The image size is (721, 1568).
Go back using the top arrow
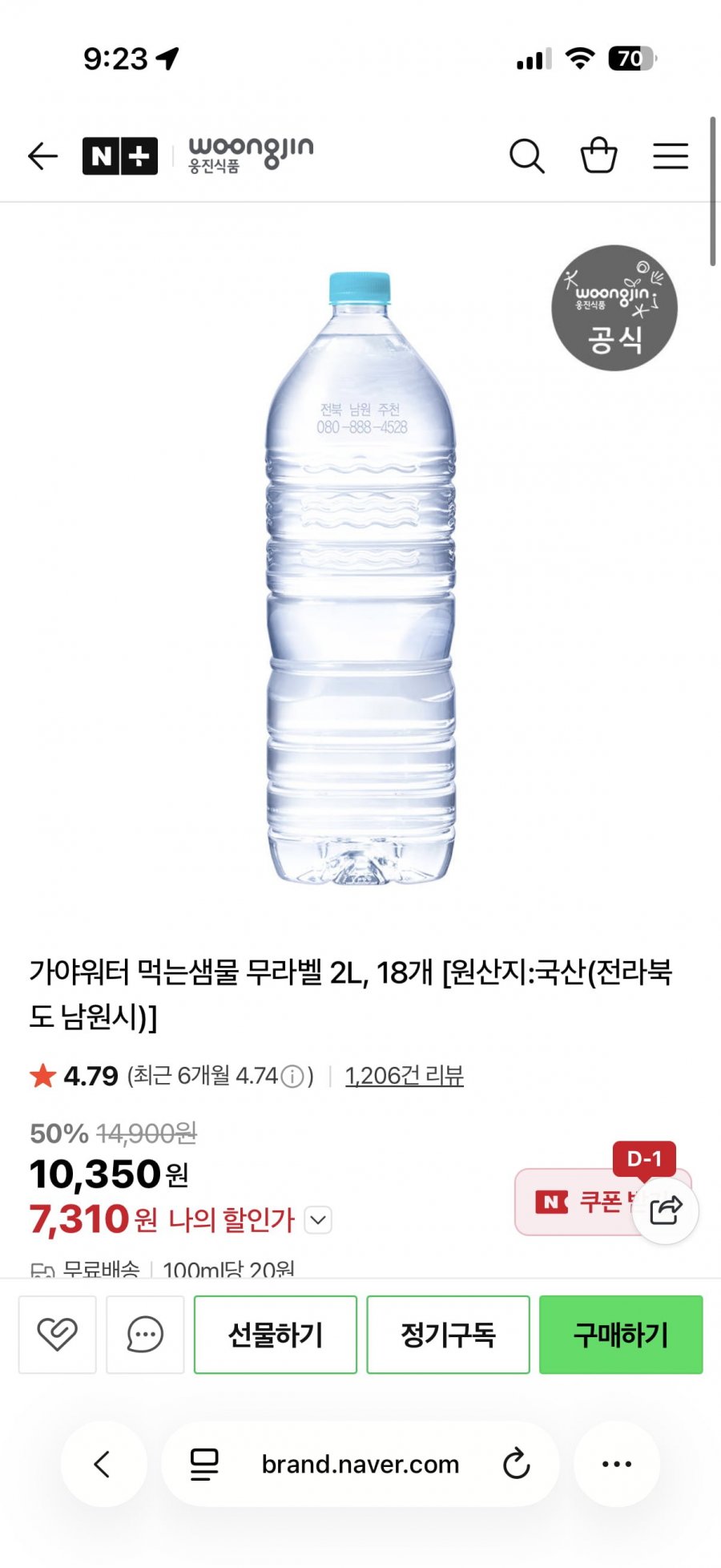point(43,156)
